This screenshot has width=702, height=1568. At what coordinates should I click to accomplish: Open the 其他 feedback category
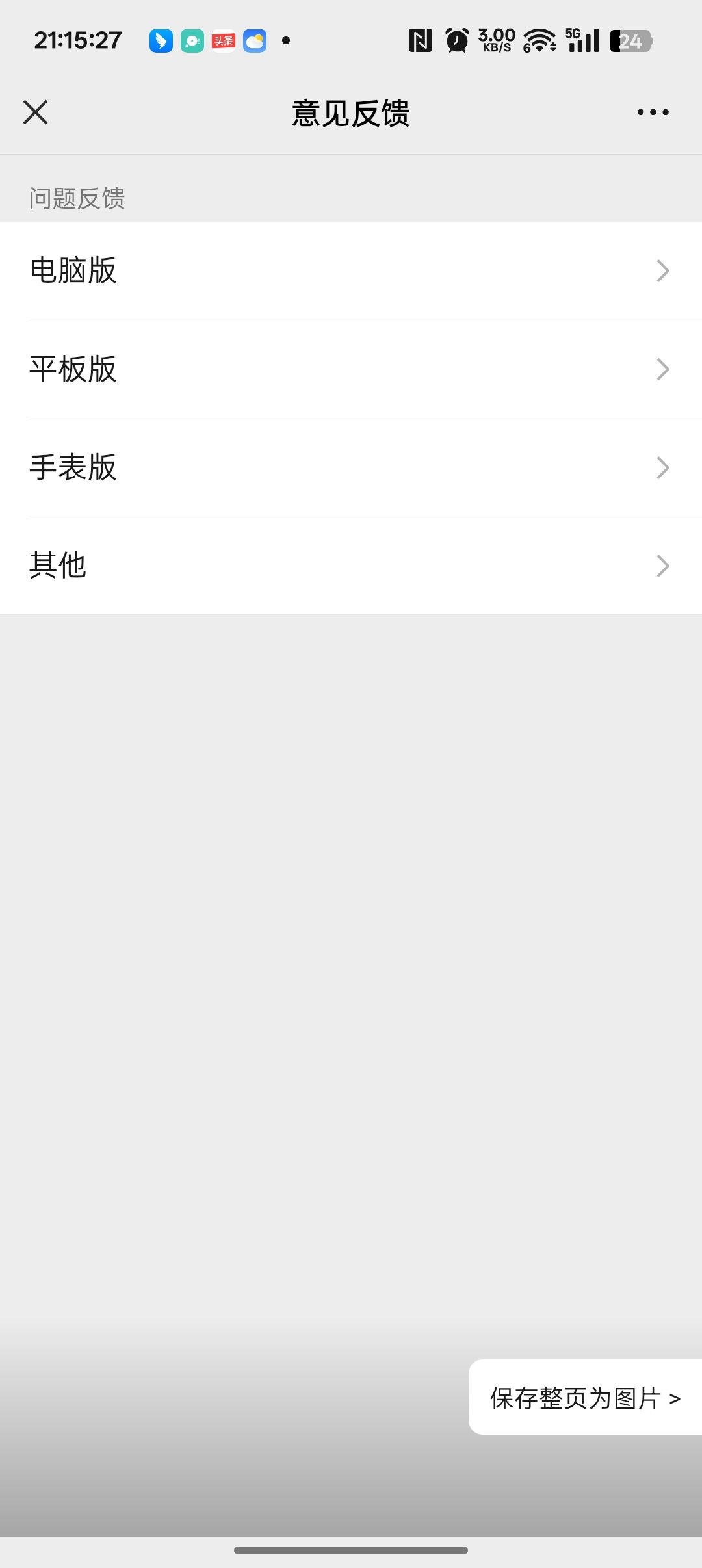[351, 566]
